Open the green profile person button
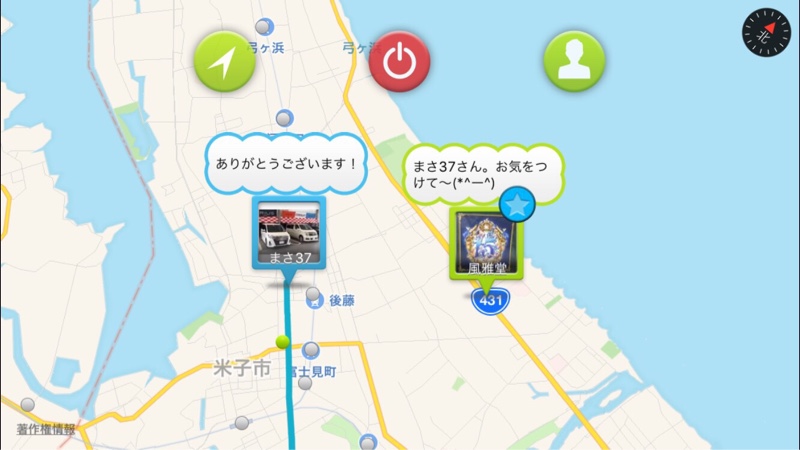This screenshot has width=800, height=450. (574, 62)
